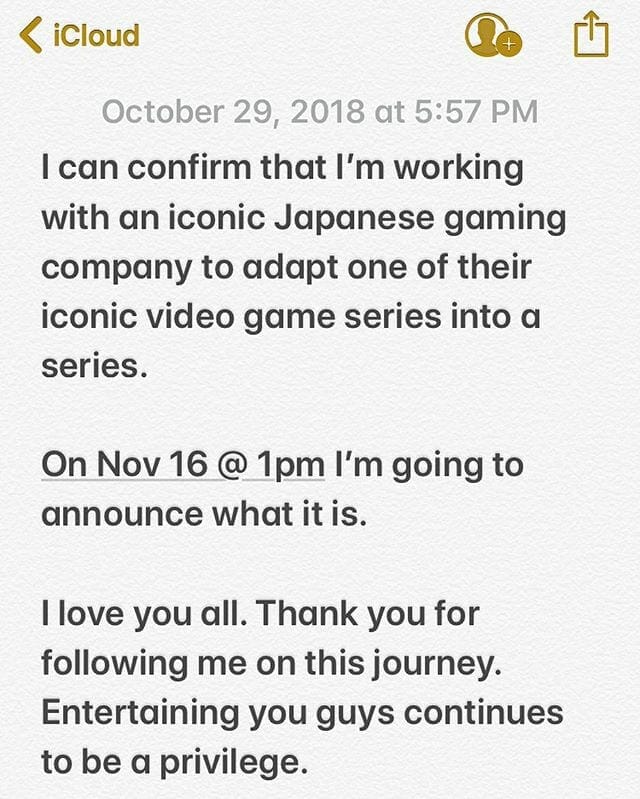Open the underlined Nov 16 @ 1pm date
This screenshot has height=799, width=640.
tap(183, 466)
